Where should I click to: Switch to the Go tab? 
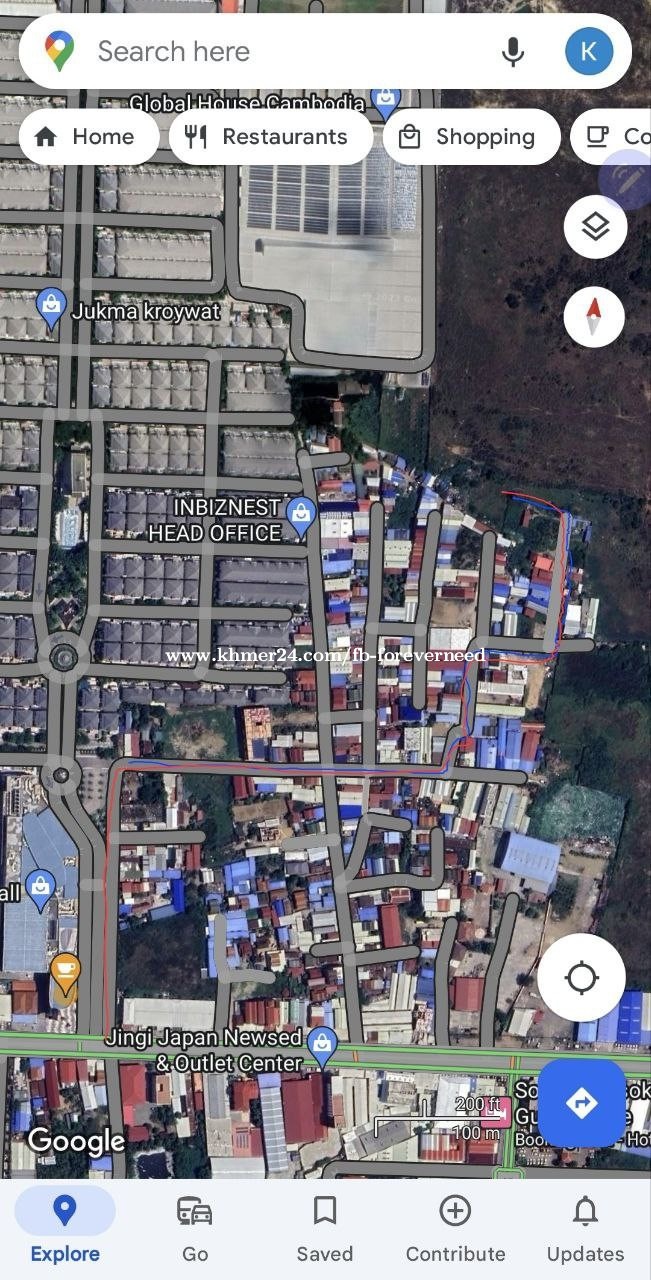click(x=195, y=1228)
